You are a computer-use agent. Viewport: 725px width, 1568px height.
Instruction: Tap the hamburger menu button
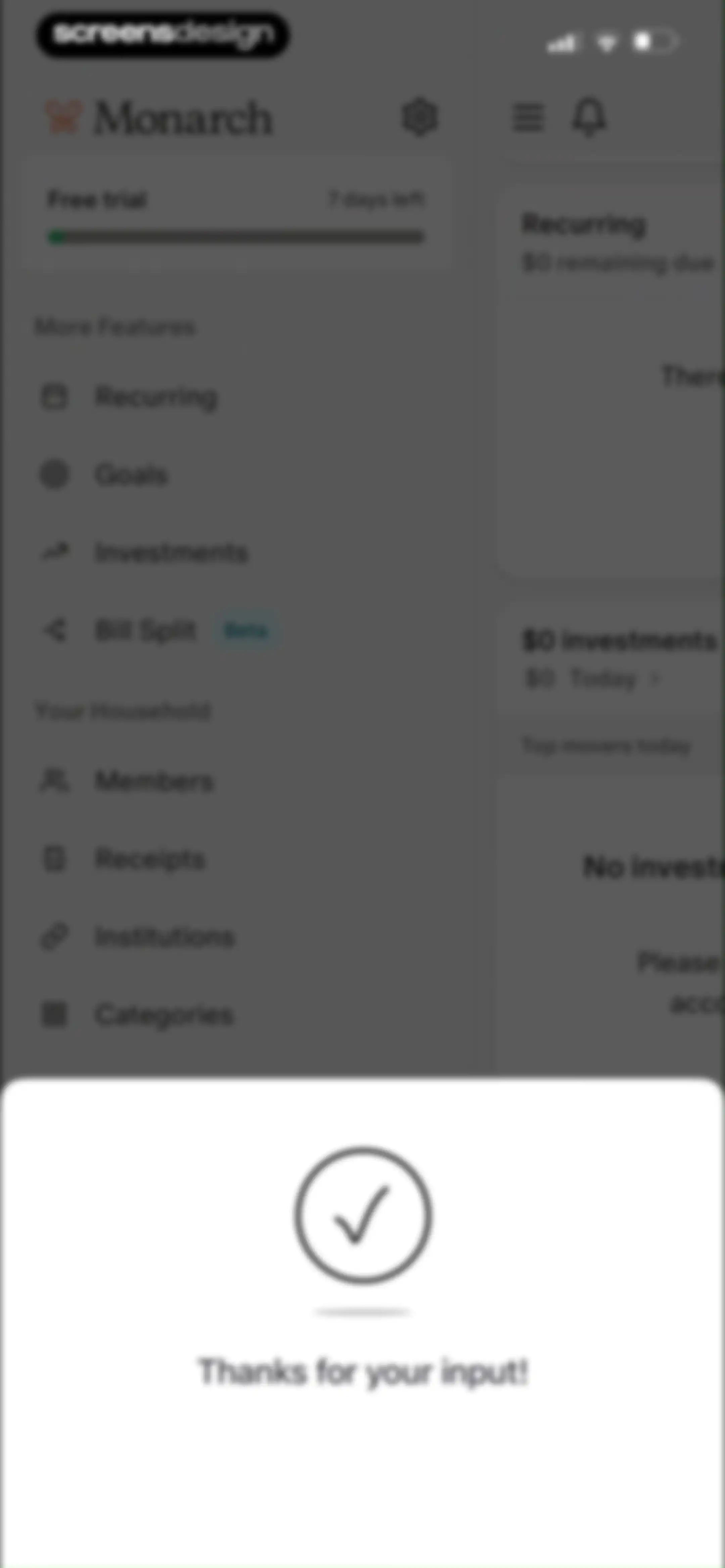click(x=528, y=117)
